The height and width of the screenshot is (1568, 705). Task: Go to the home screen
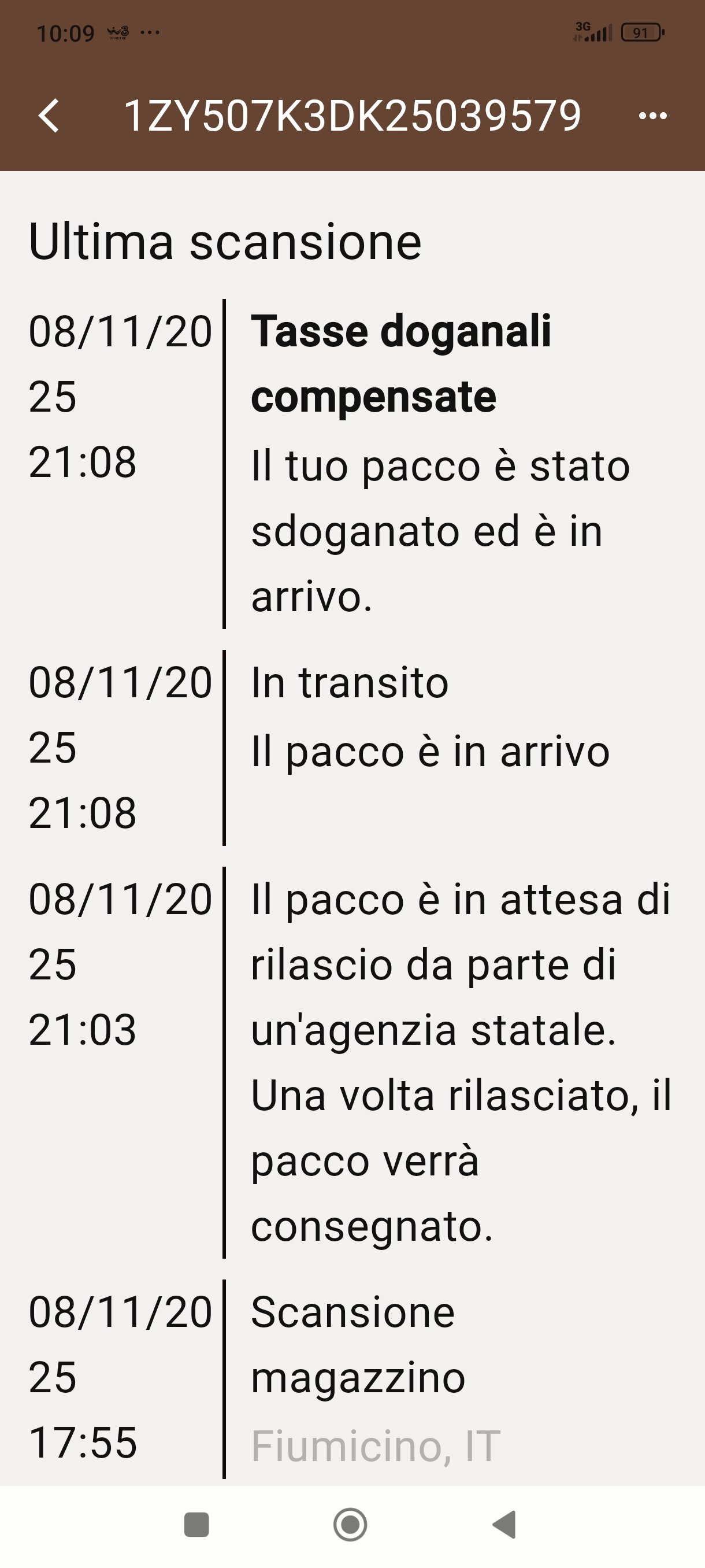click(x=350, y=1525)
